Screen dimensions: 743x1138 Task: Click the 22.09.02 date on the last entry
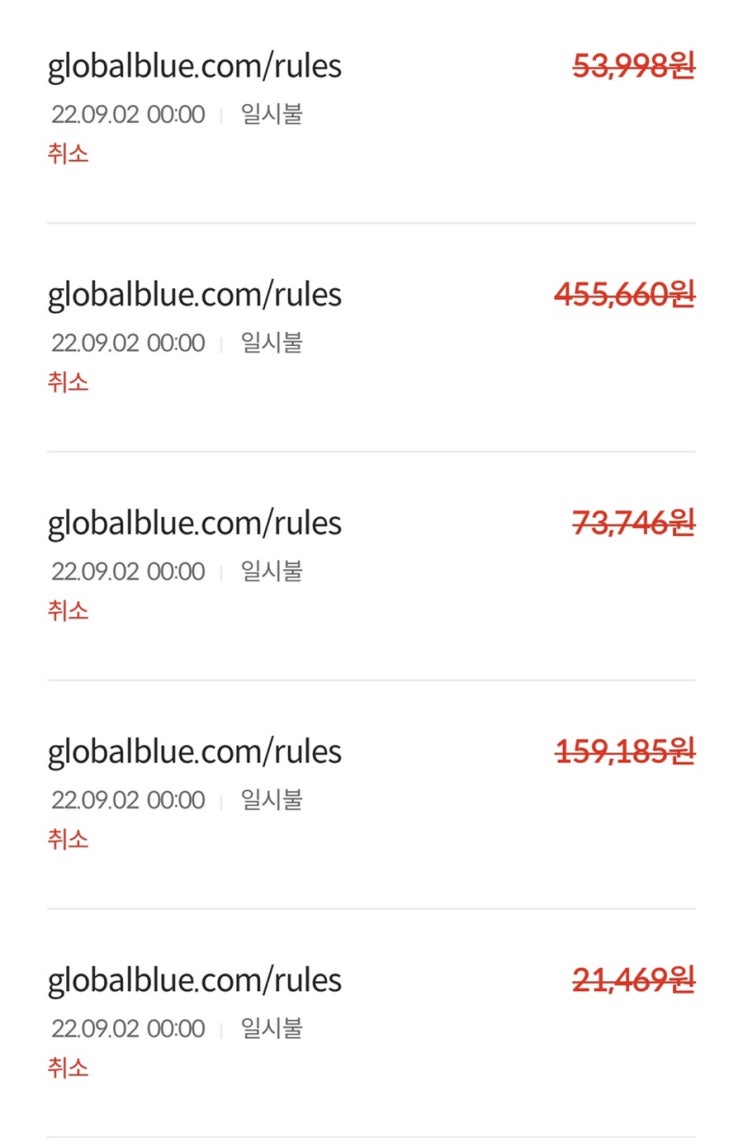(x=126, y=1029)
